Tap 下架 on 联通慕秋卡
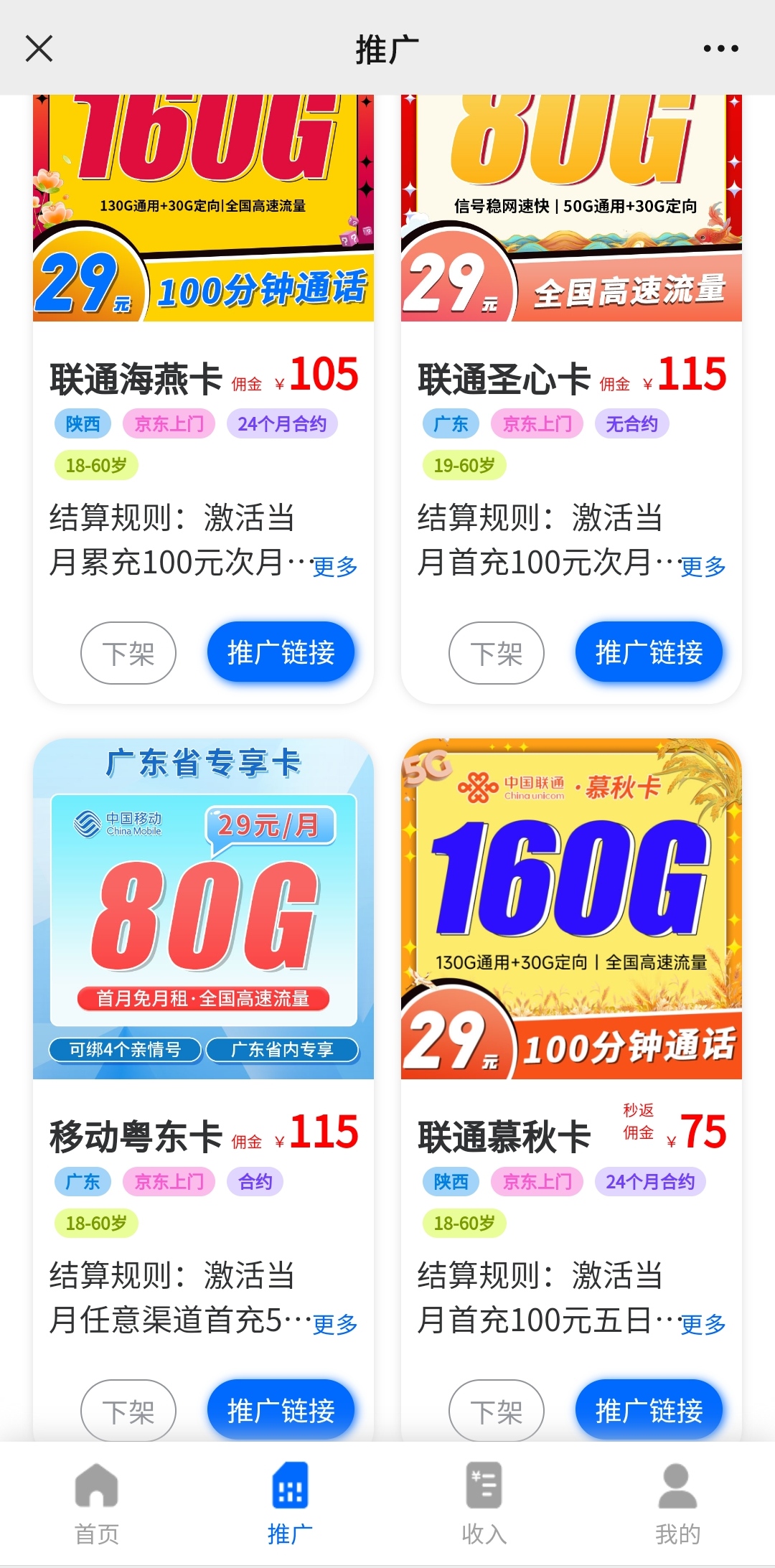The width and height of the screenshot is (775, 1568). click(x=497, y=1411)
